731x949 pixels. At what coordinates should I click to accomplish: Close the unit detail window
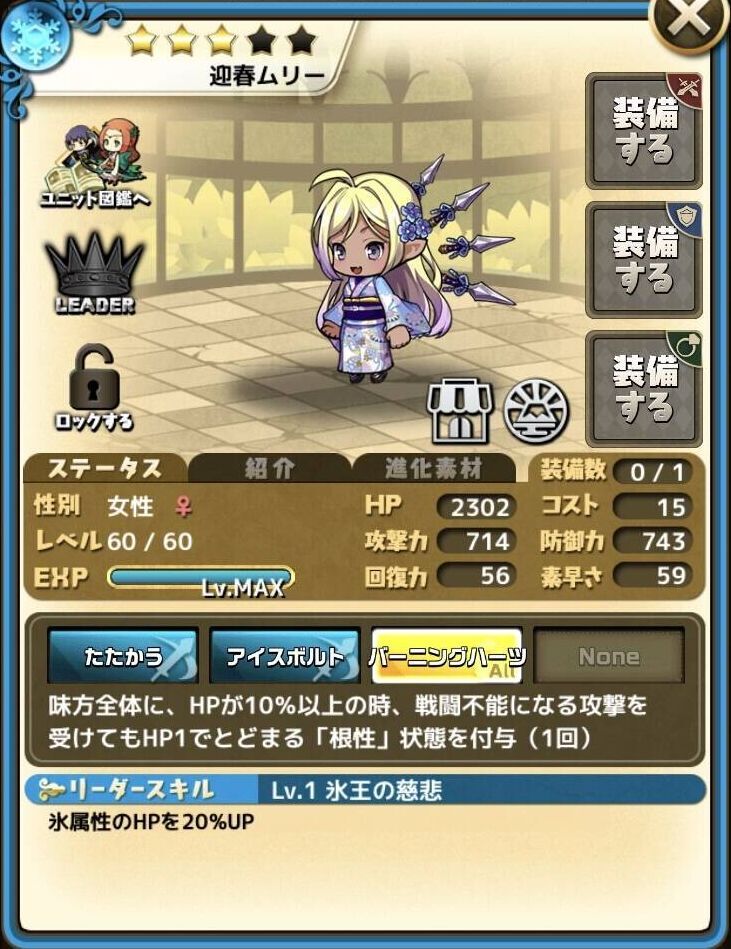point(691,22)
